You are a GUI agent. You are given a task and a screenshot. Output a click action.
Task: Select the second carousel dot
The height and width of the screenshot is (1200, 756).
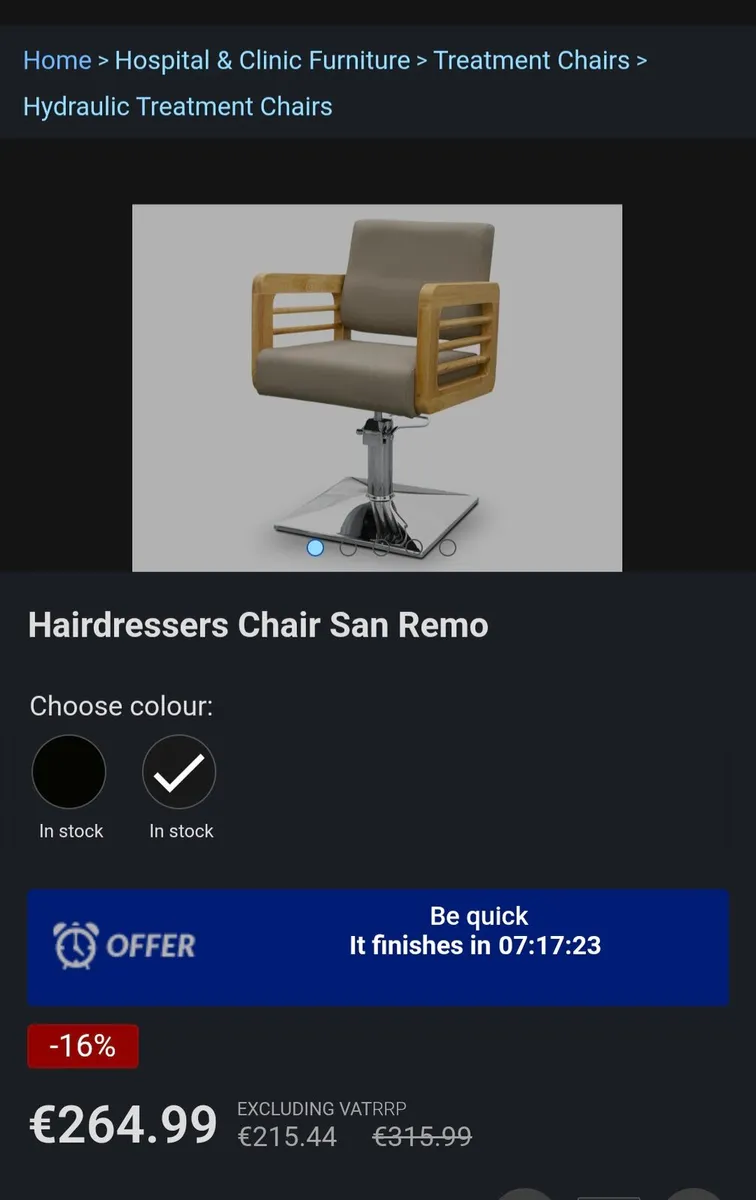[x=348, y=547]
